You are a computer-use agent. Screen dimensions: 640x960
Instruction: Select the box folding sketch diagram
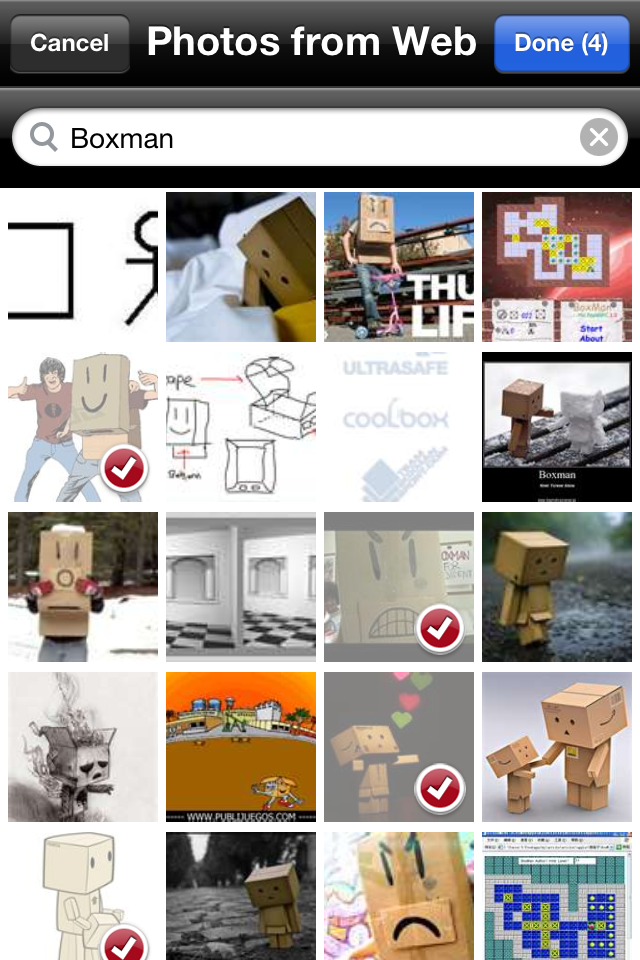[241, 427]
